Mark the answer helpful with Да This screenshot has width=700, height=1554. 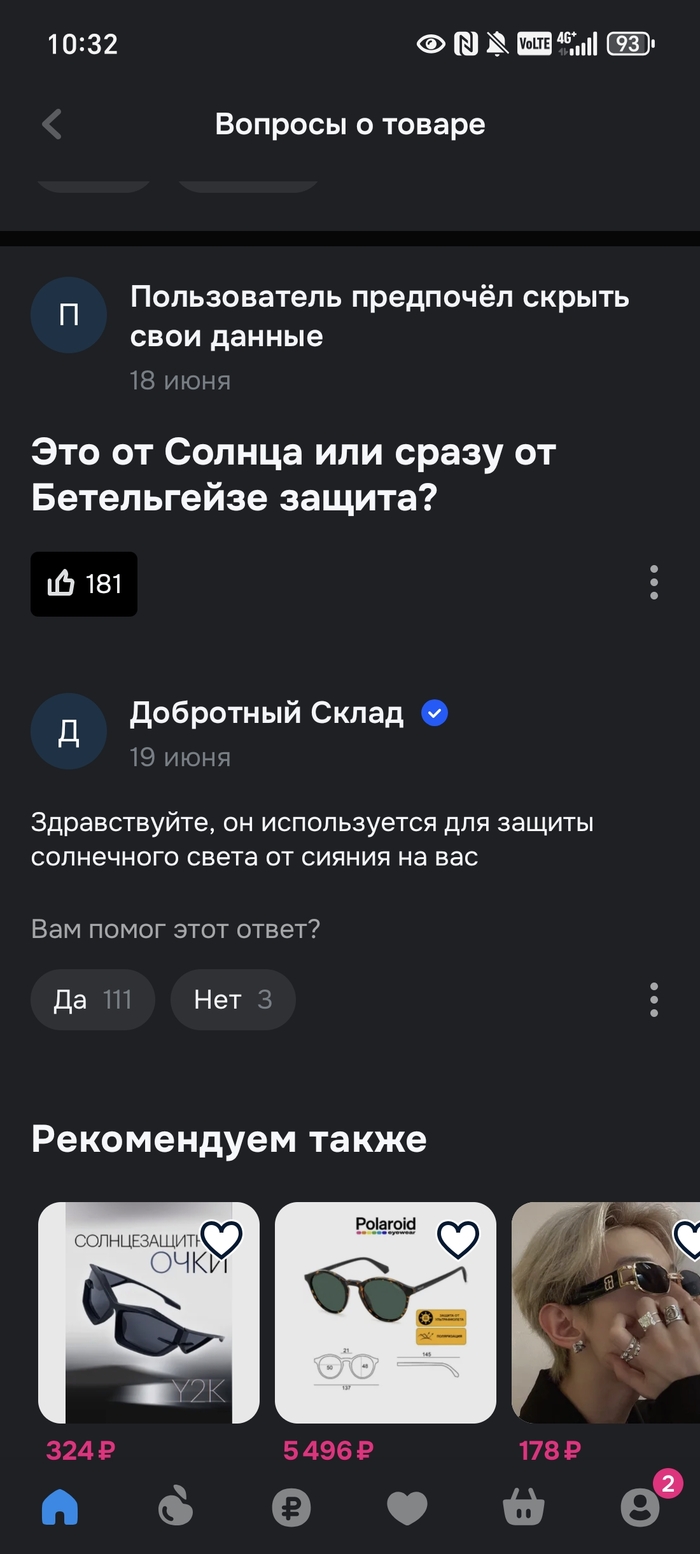point(92,999)
